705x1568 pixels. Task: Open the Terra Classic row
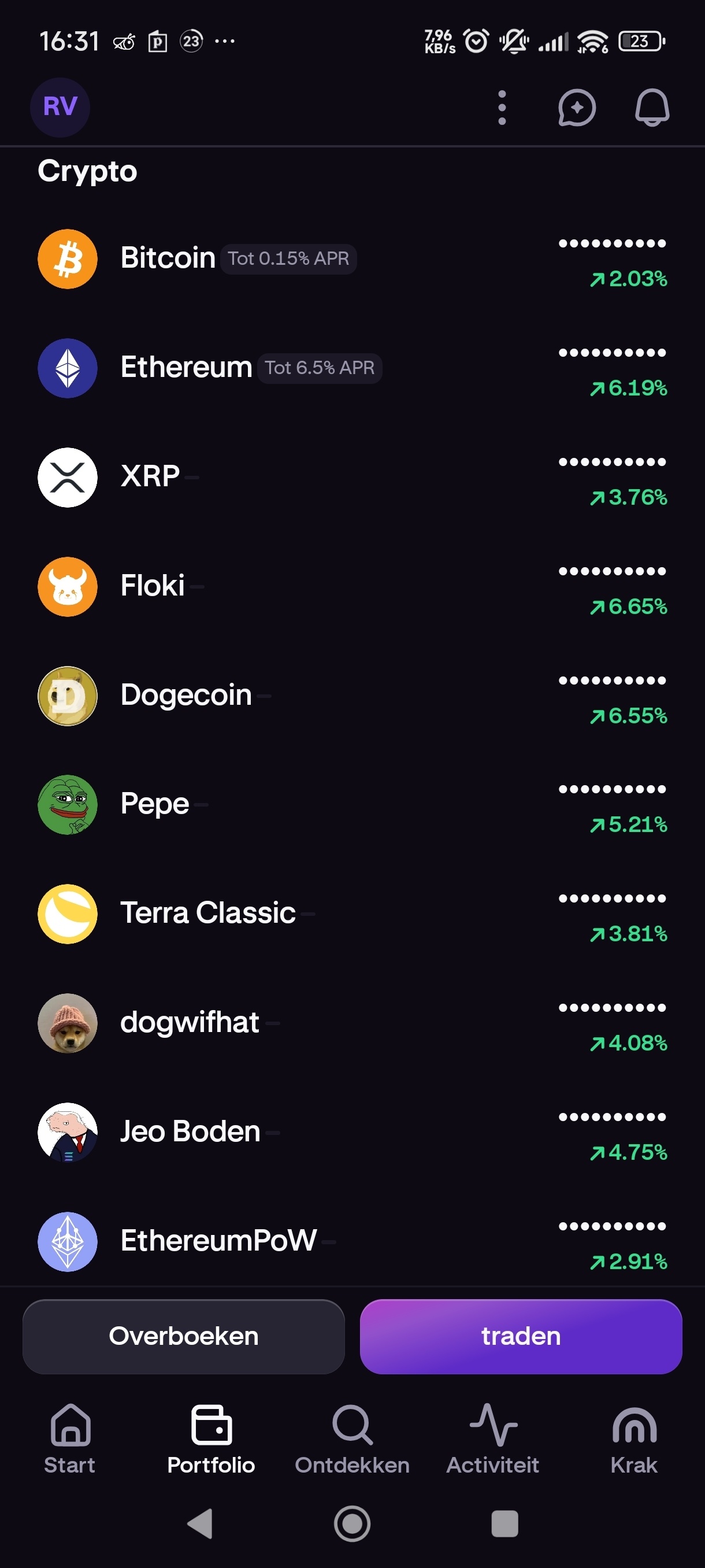pyautogui.click(x=207, y=913)
